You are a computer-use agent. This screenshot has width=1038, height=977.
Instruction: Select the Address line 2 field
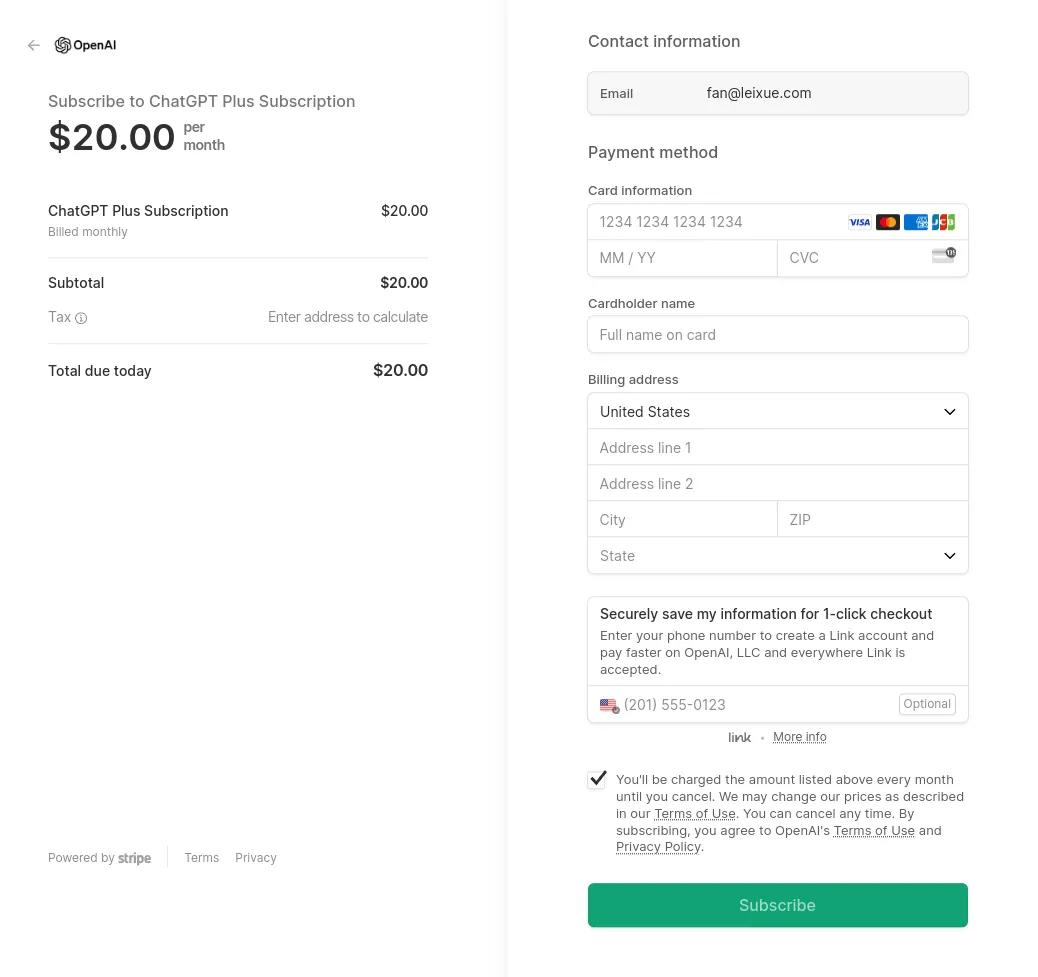(x=777, y=484)
